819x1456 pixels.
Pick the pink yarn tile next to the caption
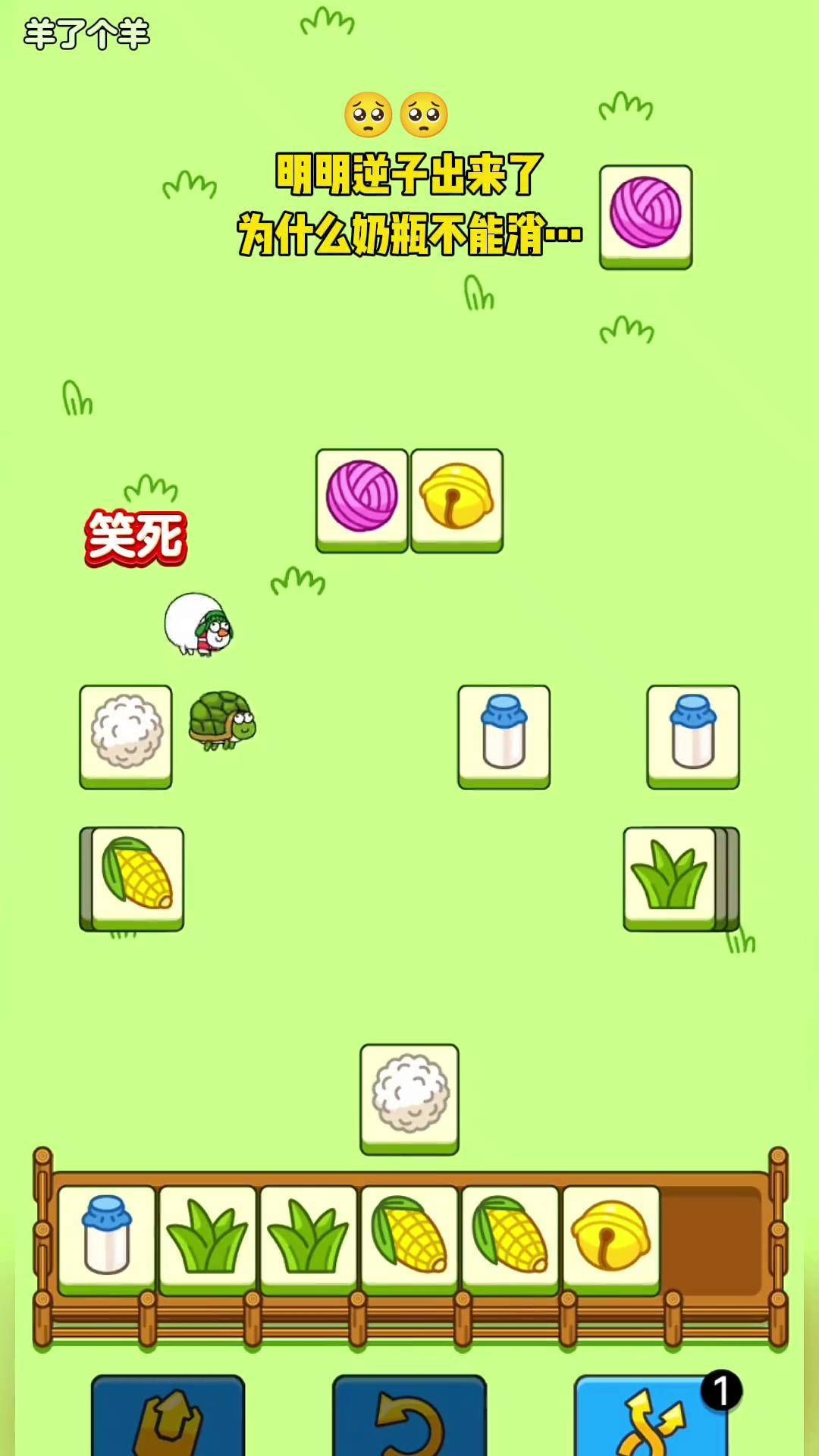tap(645, 215)
